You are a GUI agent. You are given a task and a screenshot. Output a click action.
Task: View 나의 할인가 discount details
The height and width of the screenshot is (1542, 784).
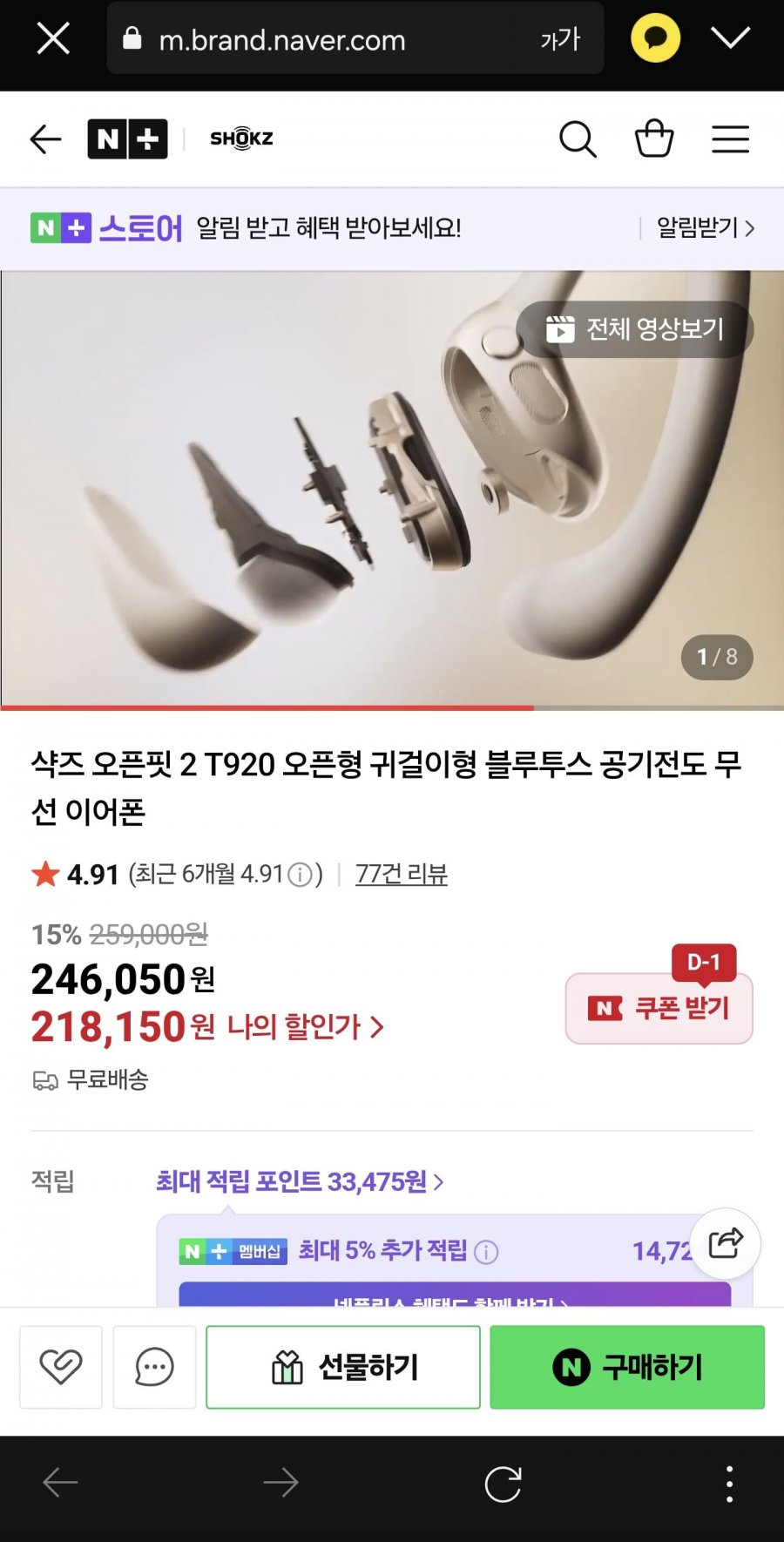tap(305, 1027)
